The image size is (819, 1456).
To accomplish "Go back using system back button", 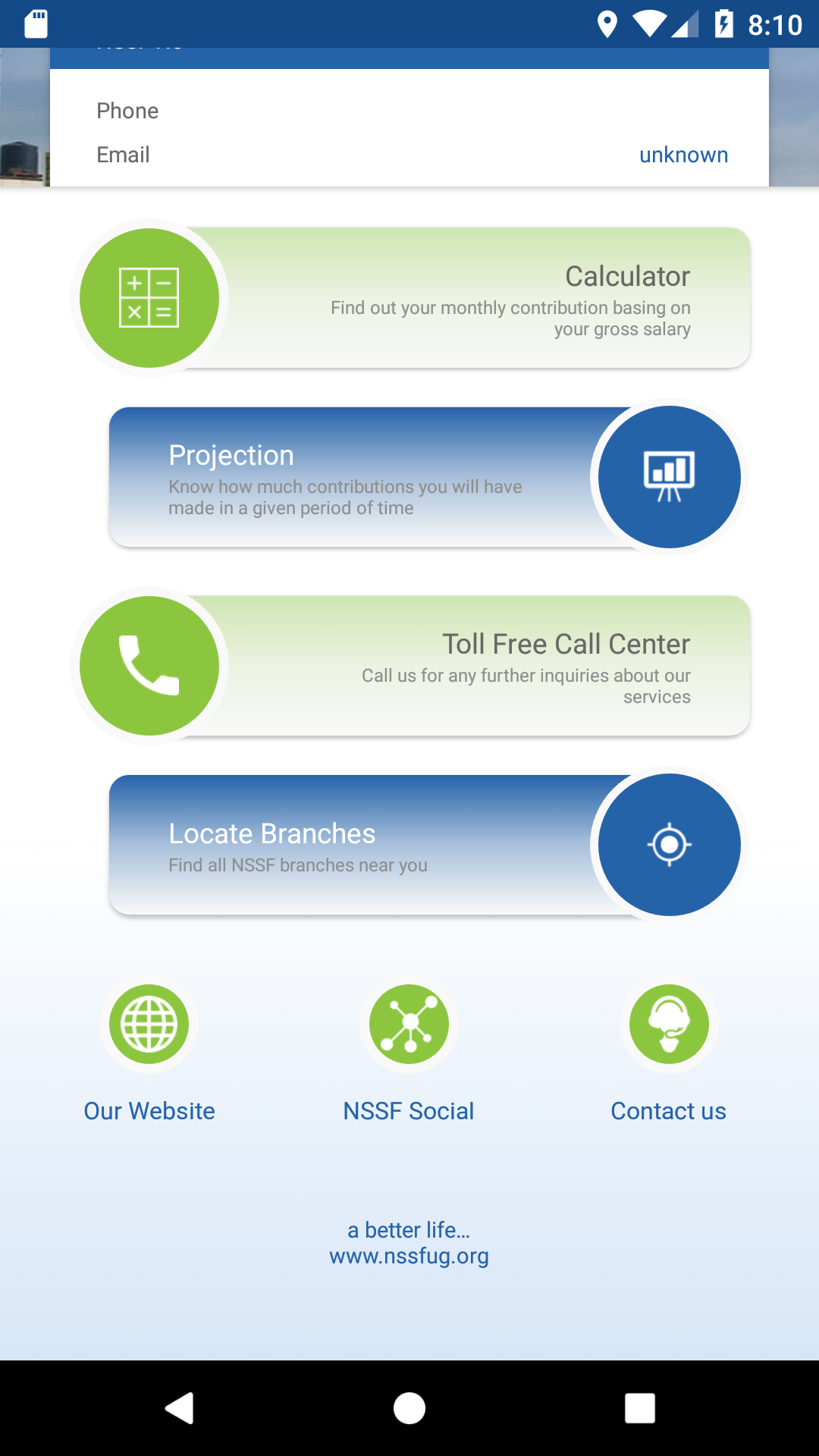I will 180,1408.
